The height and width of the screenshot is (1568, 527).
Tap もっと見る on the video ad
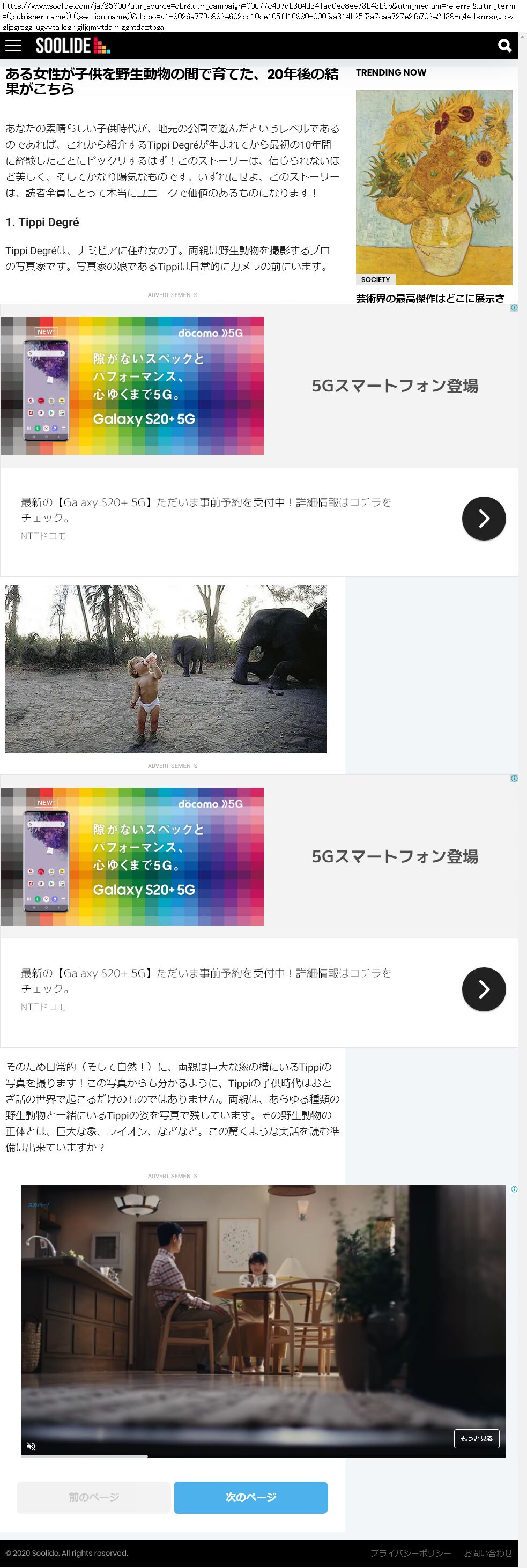476,1438
